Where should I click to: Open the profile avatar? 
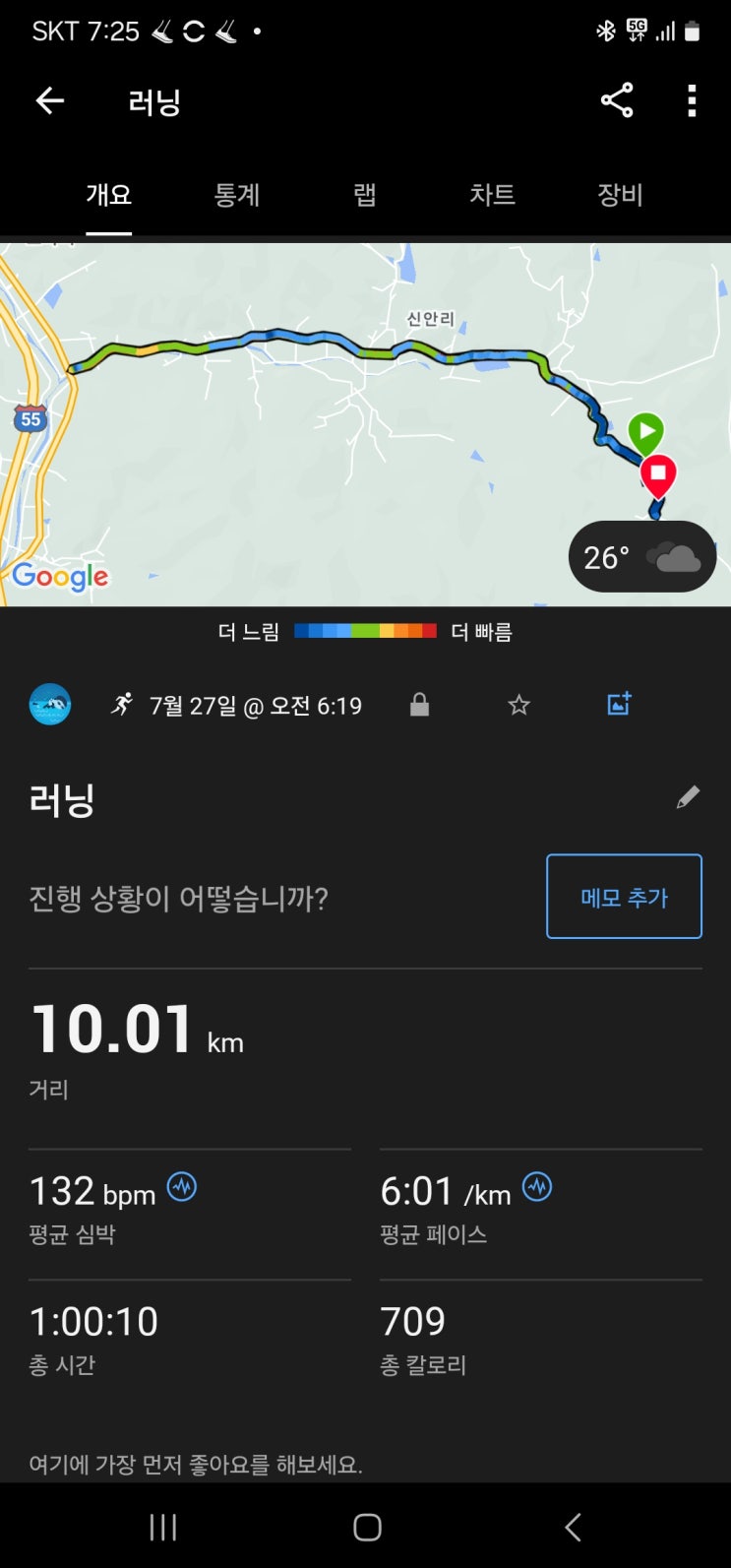click(50, 705)
